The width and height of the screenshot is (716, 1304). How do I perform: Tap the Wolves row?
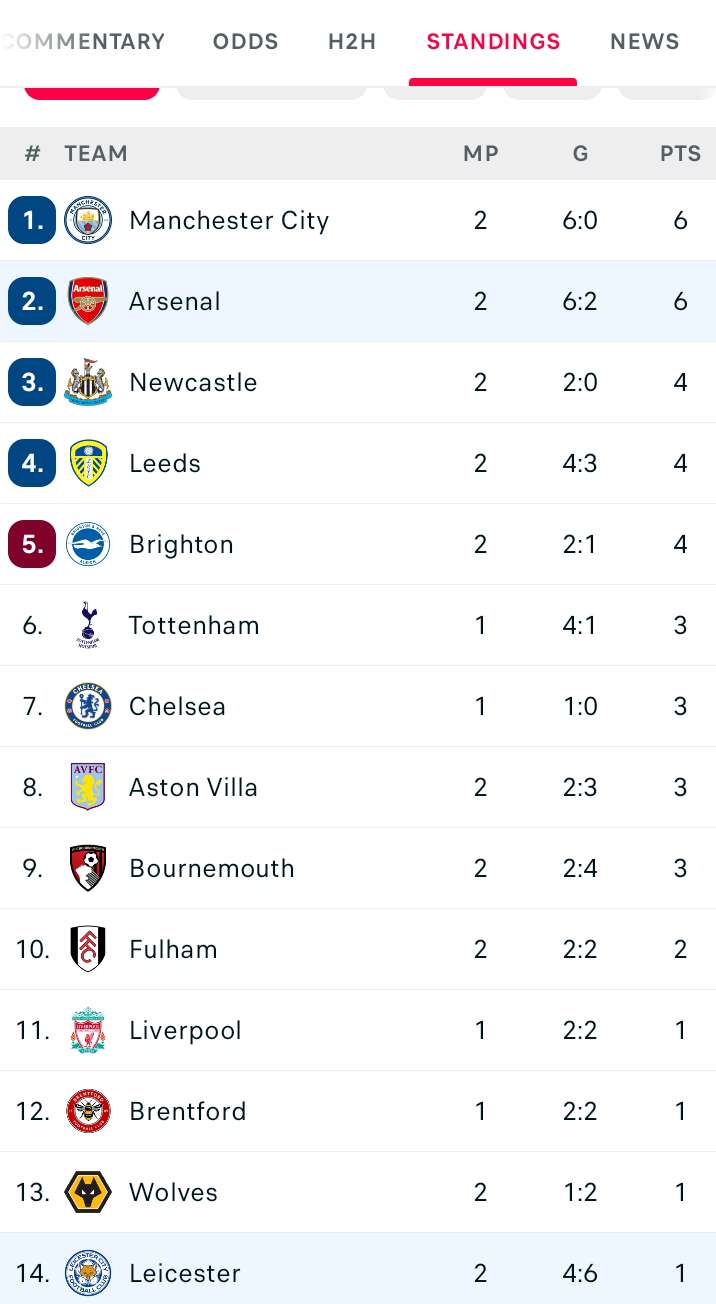click(x=358, y=1192)
